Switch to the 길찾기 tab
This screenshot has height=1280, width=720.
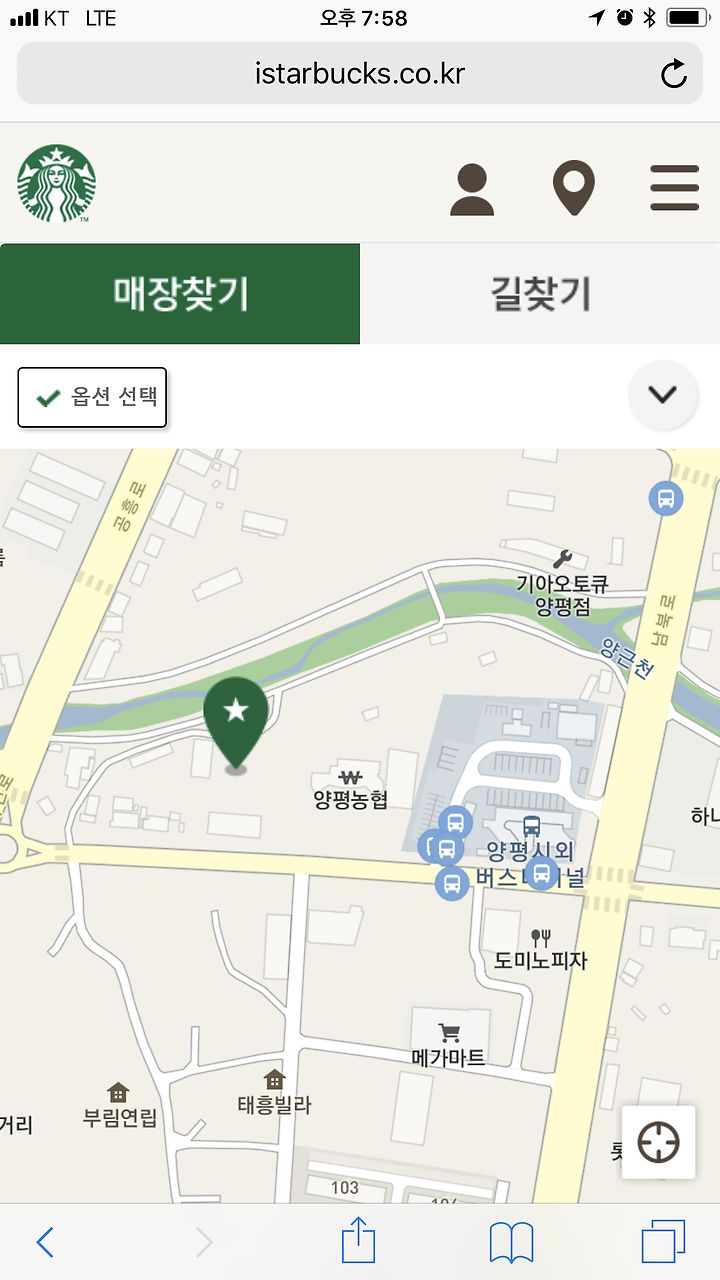(540, 294)
